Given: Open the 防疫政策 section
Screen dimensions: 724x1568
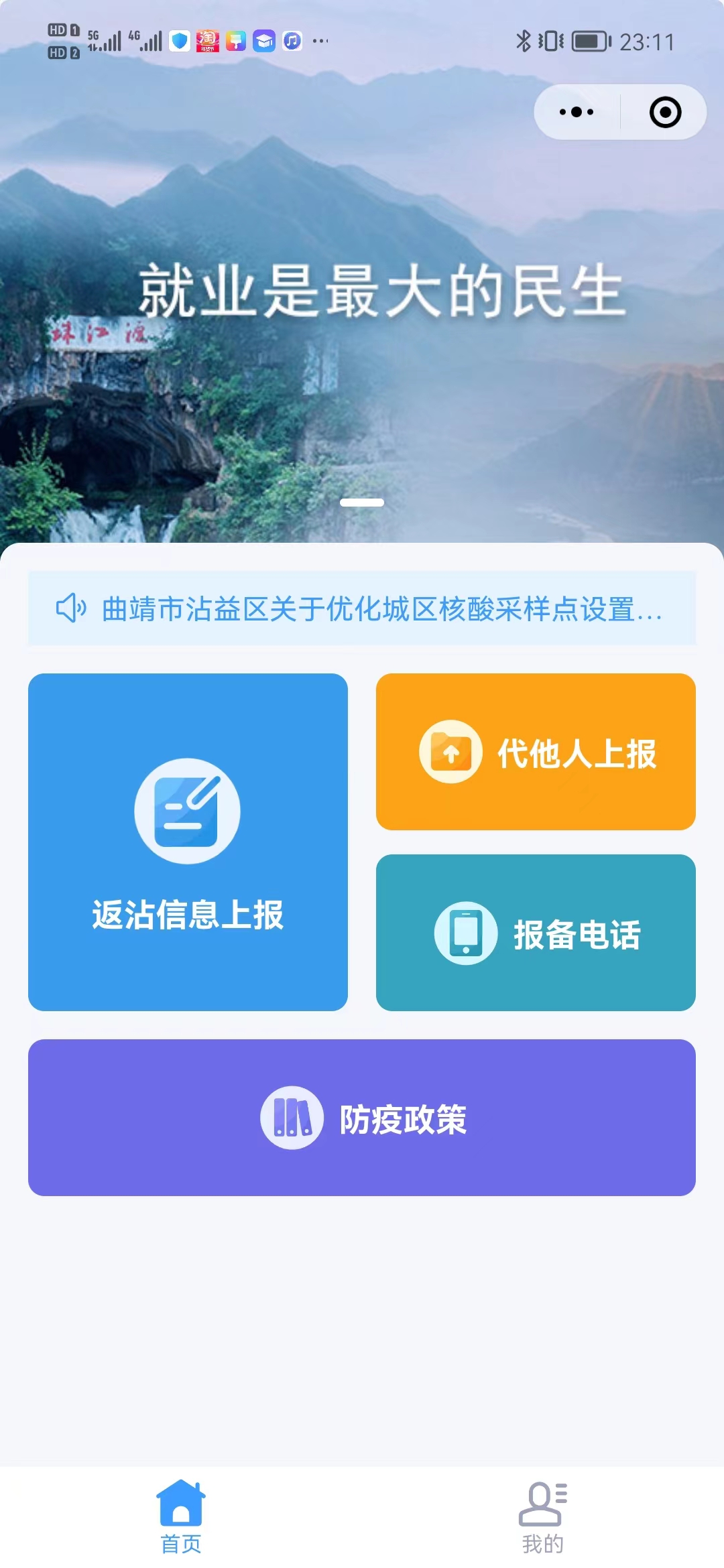Looking at the screenshot, I should [x=362, y=1118].
